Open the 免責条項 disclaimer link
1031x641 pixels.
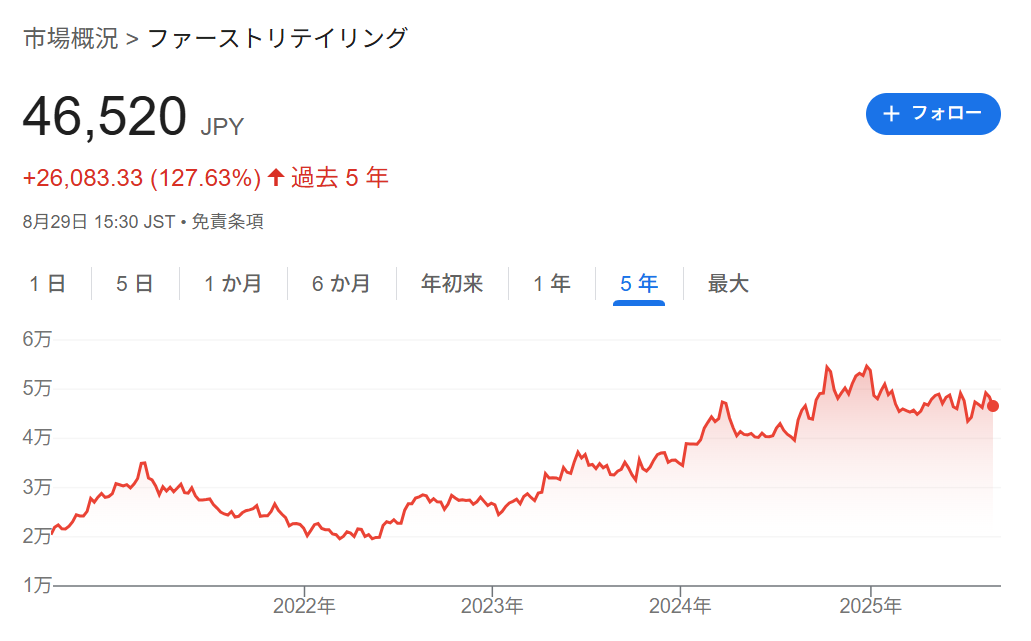pos(227,222)
